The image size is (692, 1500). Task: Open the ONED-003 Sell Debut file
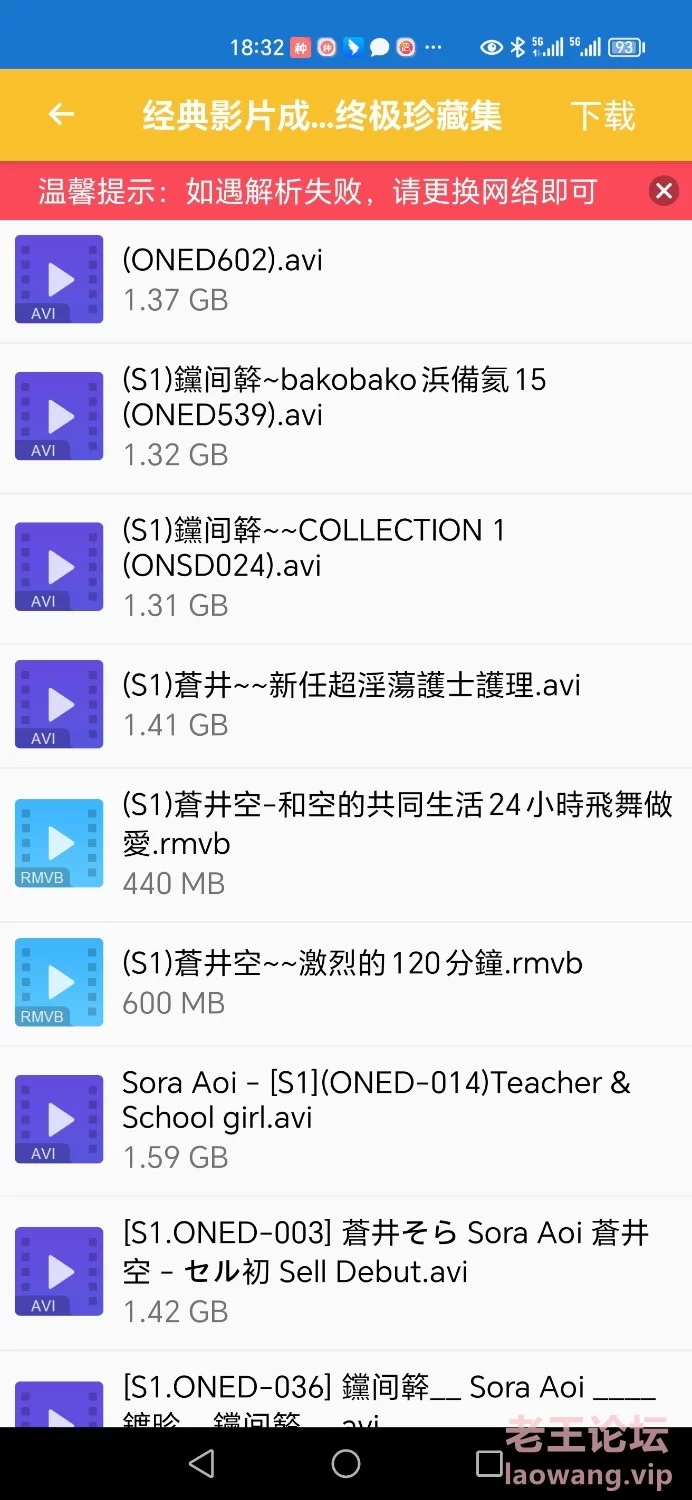(346, 1273)
